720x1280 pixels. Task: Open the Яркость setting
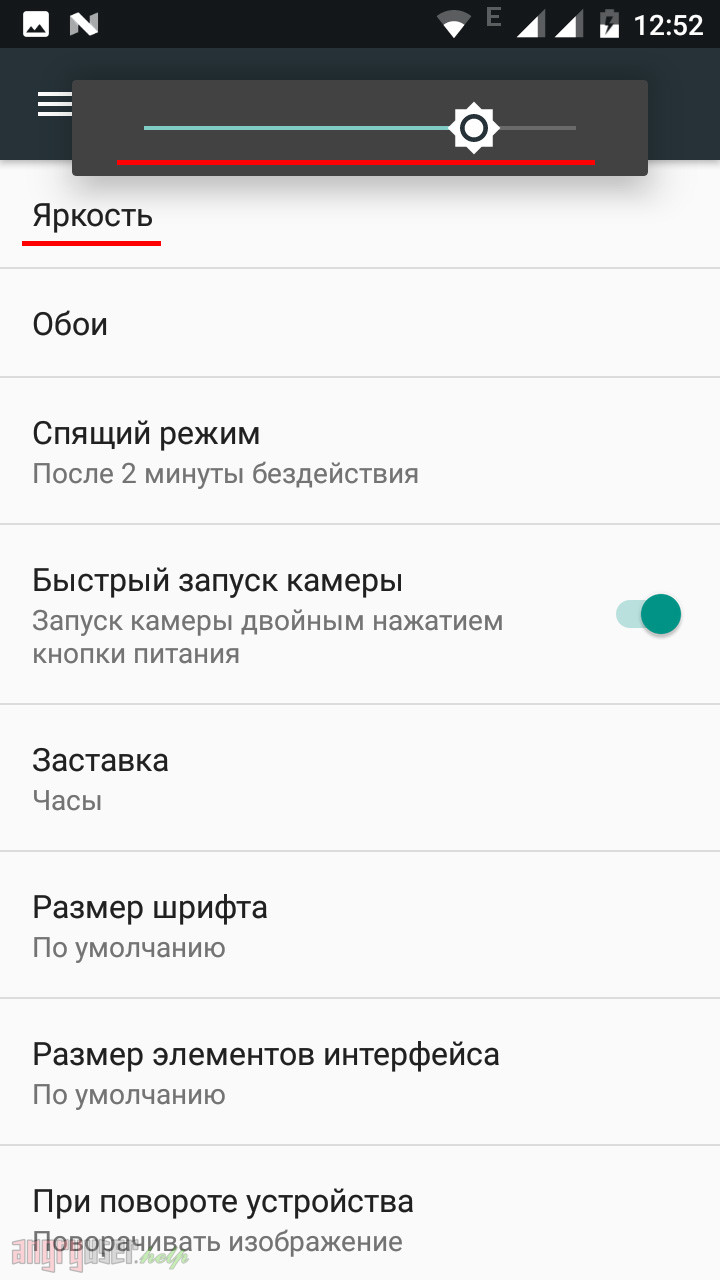tap(92, 216)
